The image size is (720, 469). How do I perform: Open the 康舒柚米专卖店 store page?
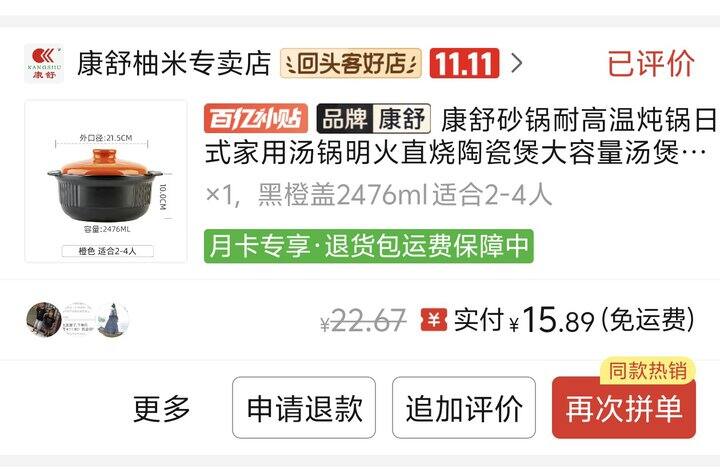pos(174,63)
